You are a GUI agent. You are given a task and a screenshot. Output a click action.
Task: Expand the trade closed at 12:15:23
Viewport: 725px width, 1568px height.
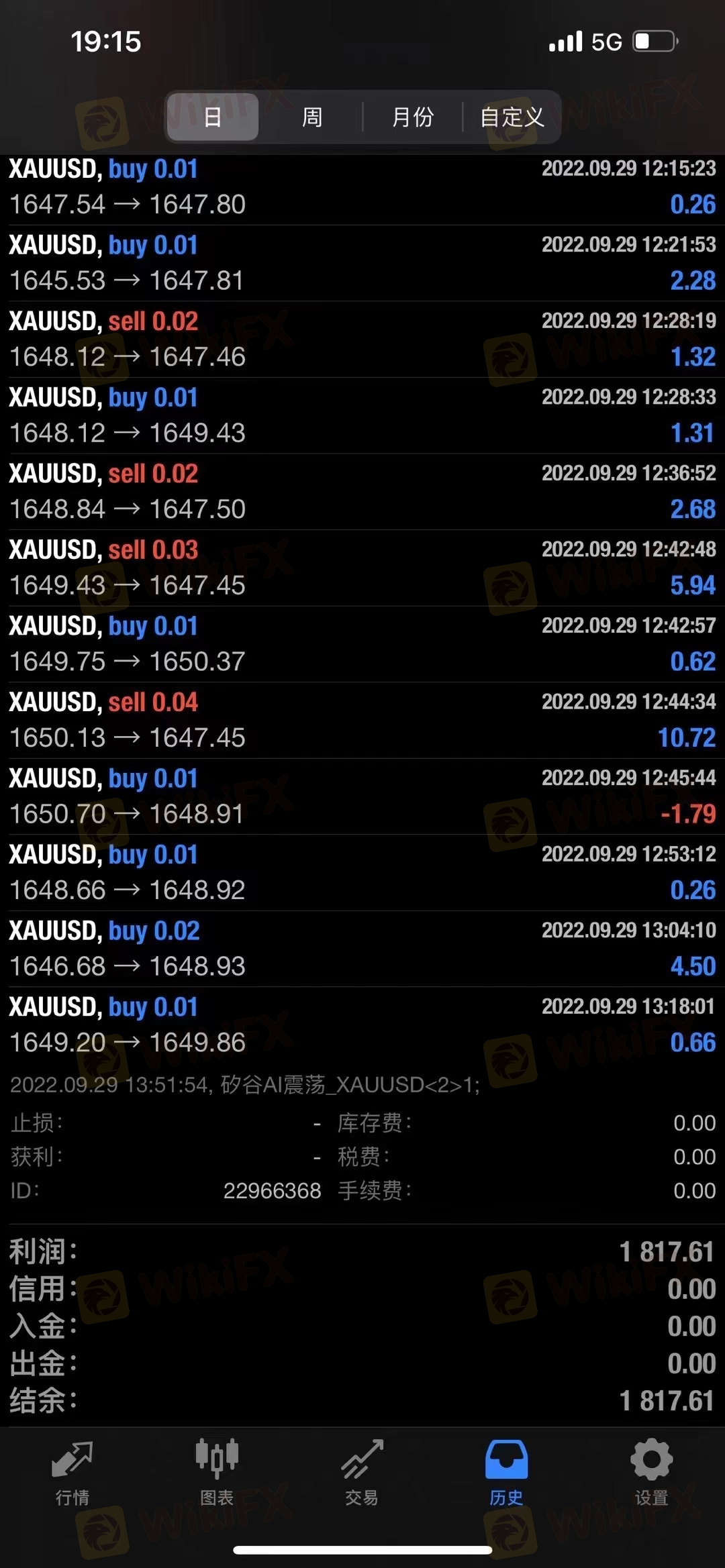pyautogui.click(x=362, y=187)
